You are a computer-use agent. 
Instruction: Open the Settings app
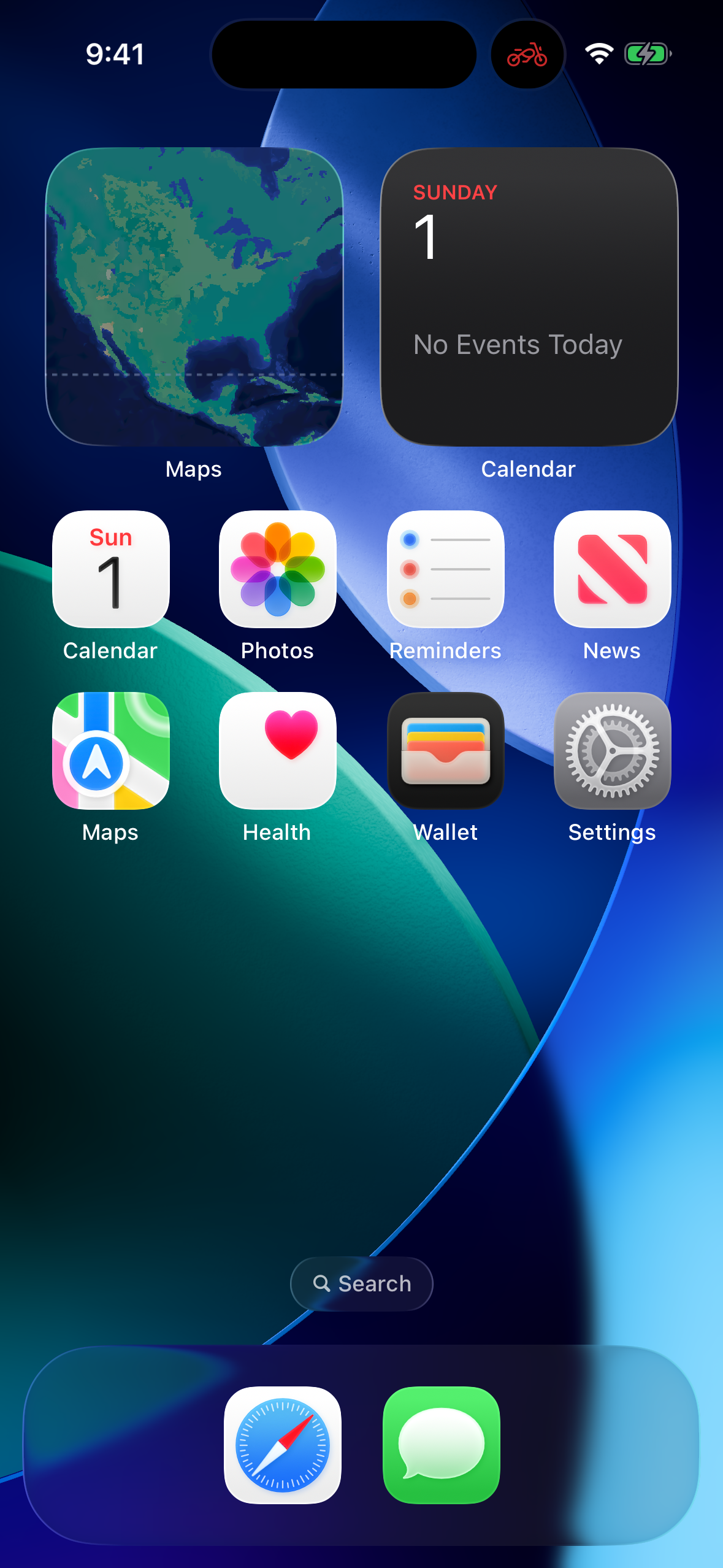(x=611, y=752)
